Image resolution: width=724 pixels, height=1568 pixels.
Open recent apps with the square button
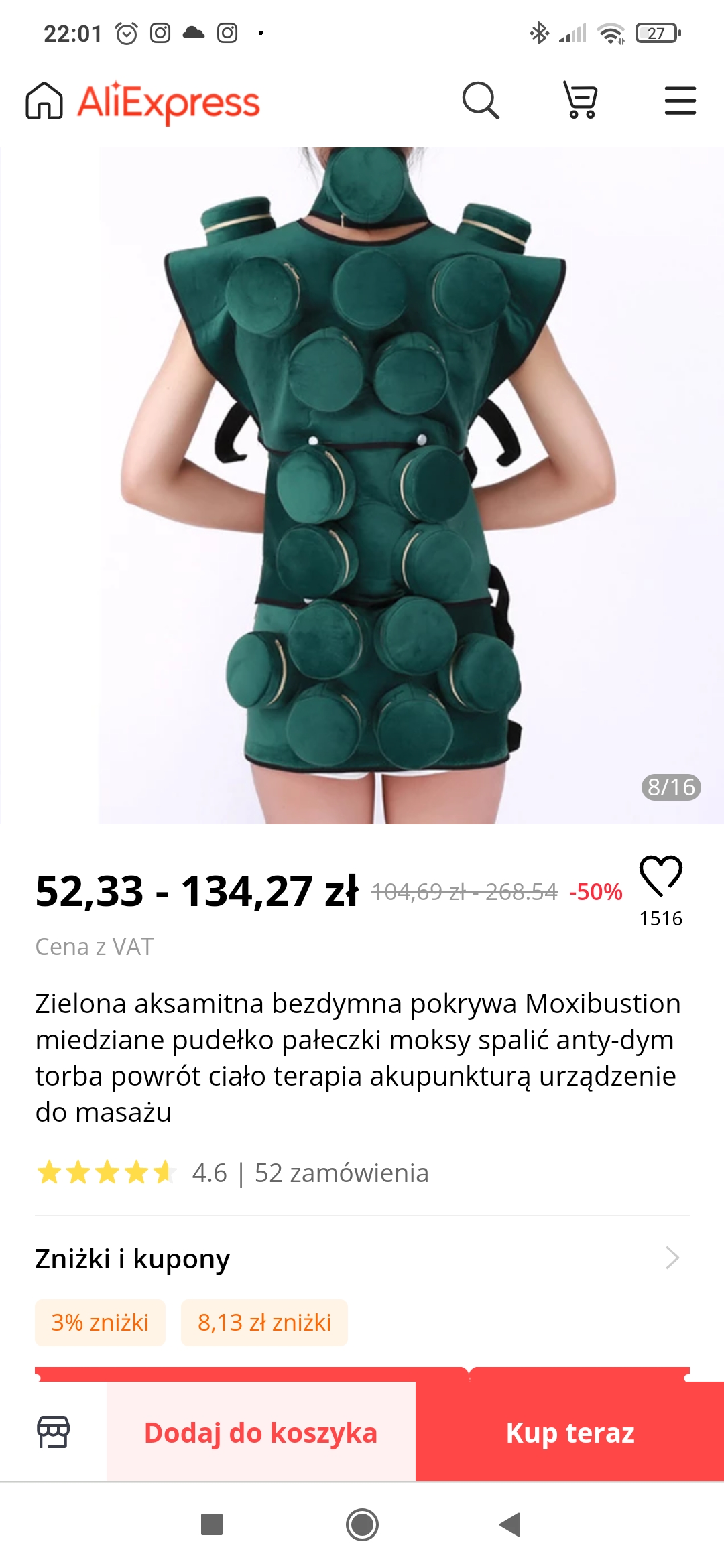[212, 1524]
